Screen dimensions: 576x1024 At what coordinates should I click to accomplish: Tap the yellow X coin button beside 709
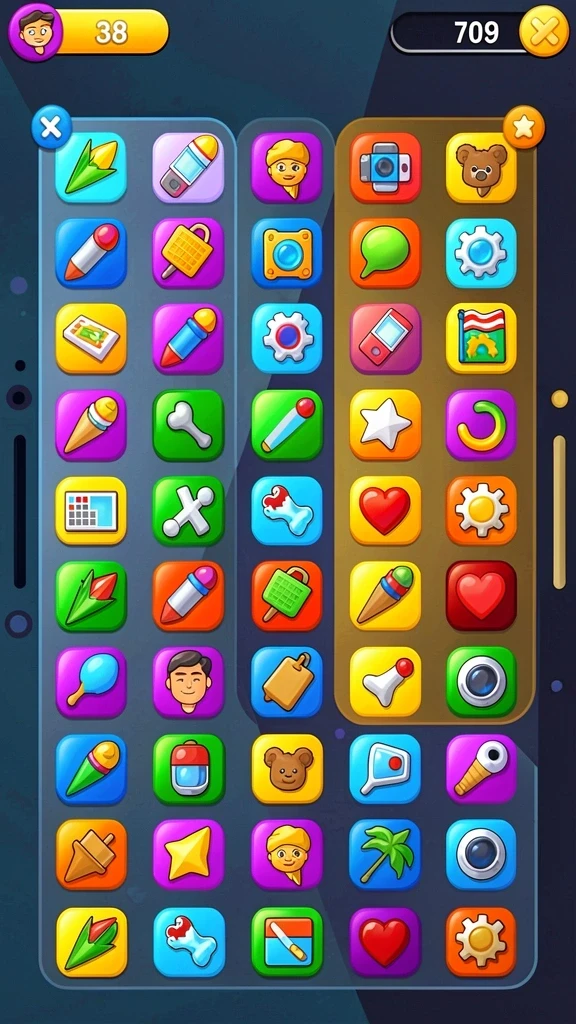click(544, 31)
